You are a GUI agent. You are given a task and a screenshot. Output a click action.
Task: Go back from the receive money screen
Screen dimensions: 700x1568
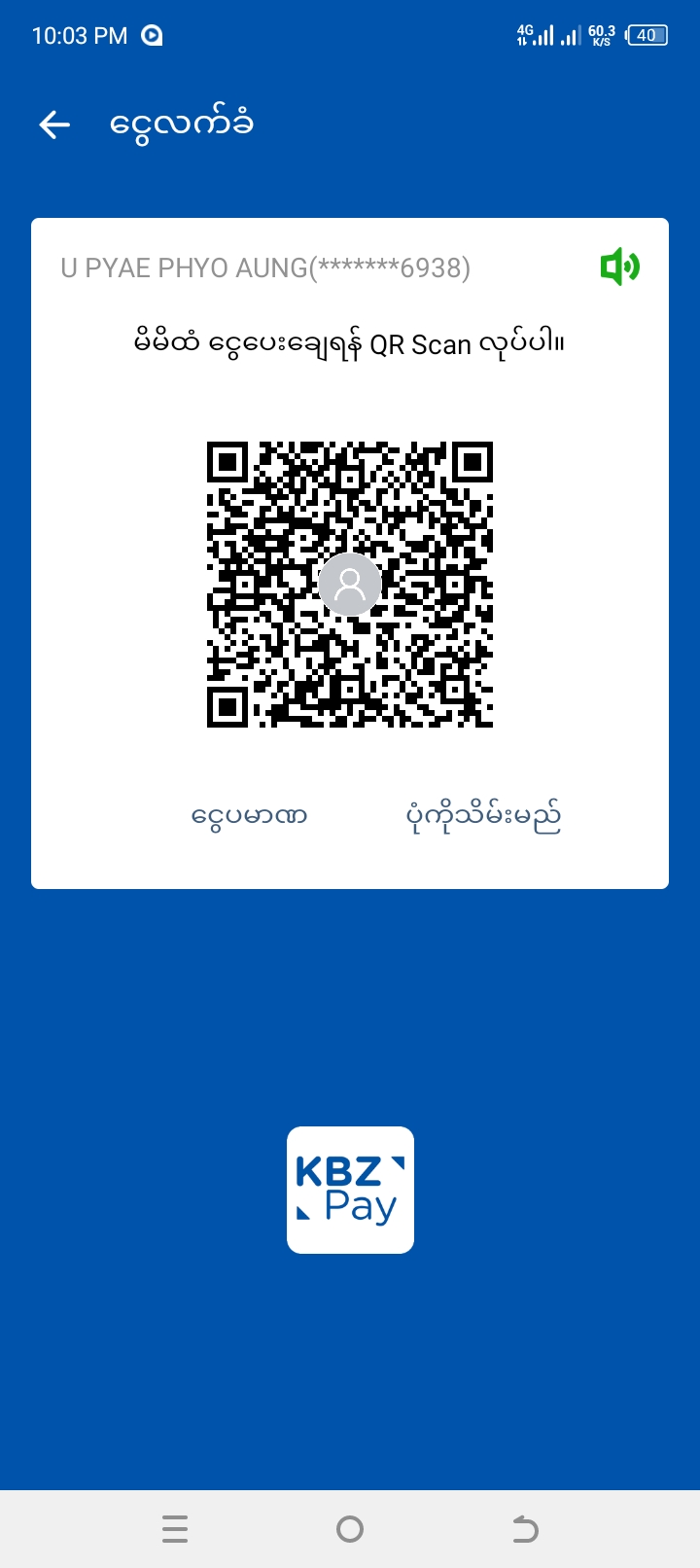pos(54,125)
